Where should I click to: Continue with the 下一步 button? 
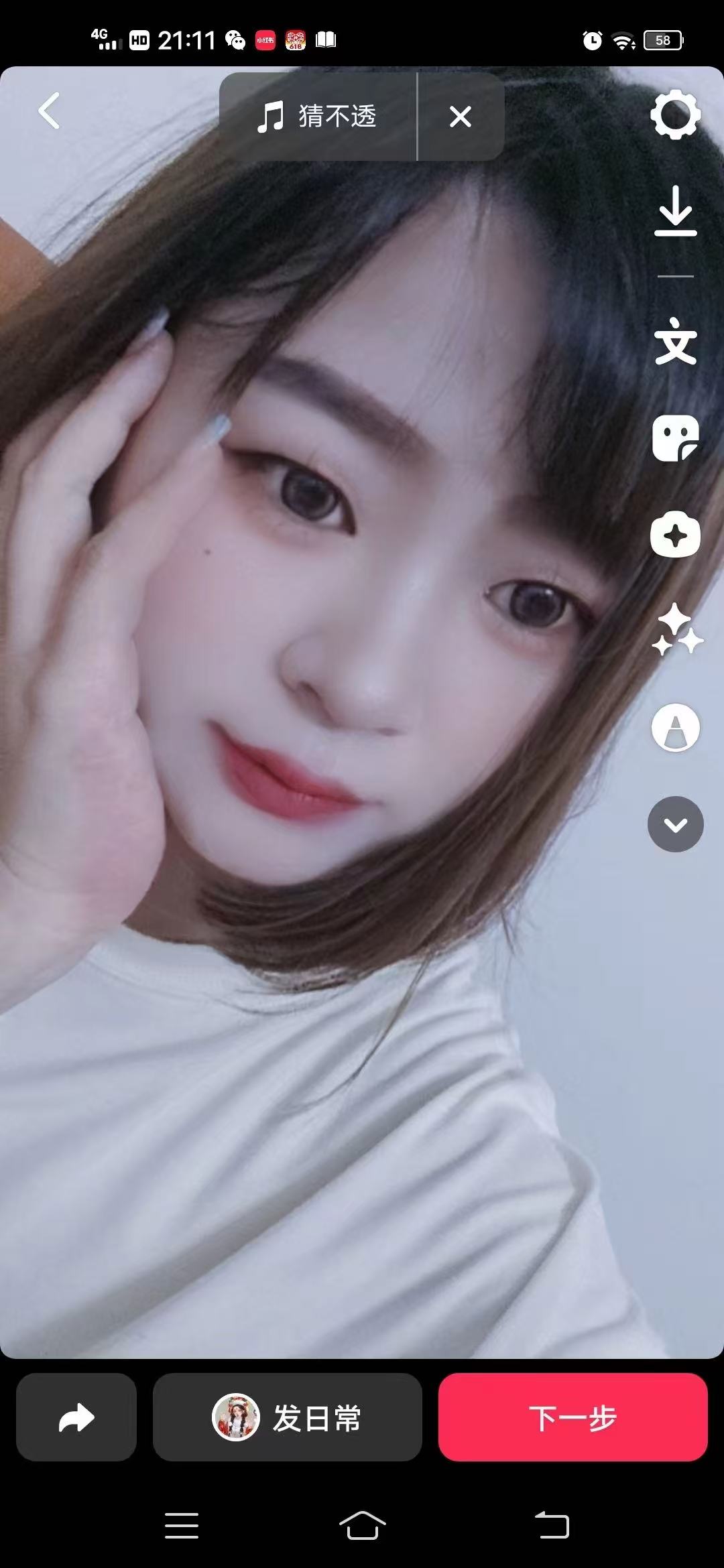coord(572,1417)
